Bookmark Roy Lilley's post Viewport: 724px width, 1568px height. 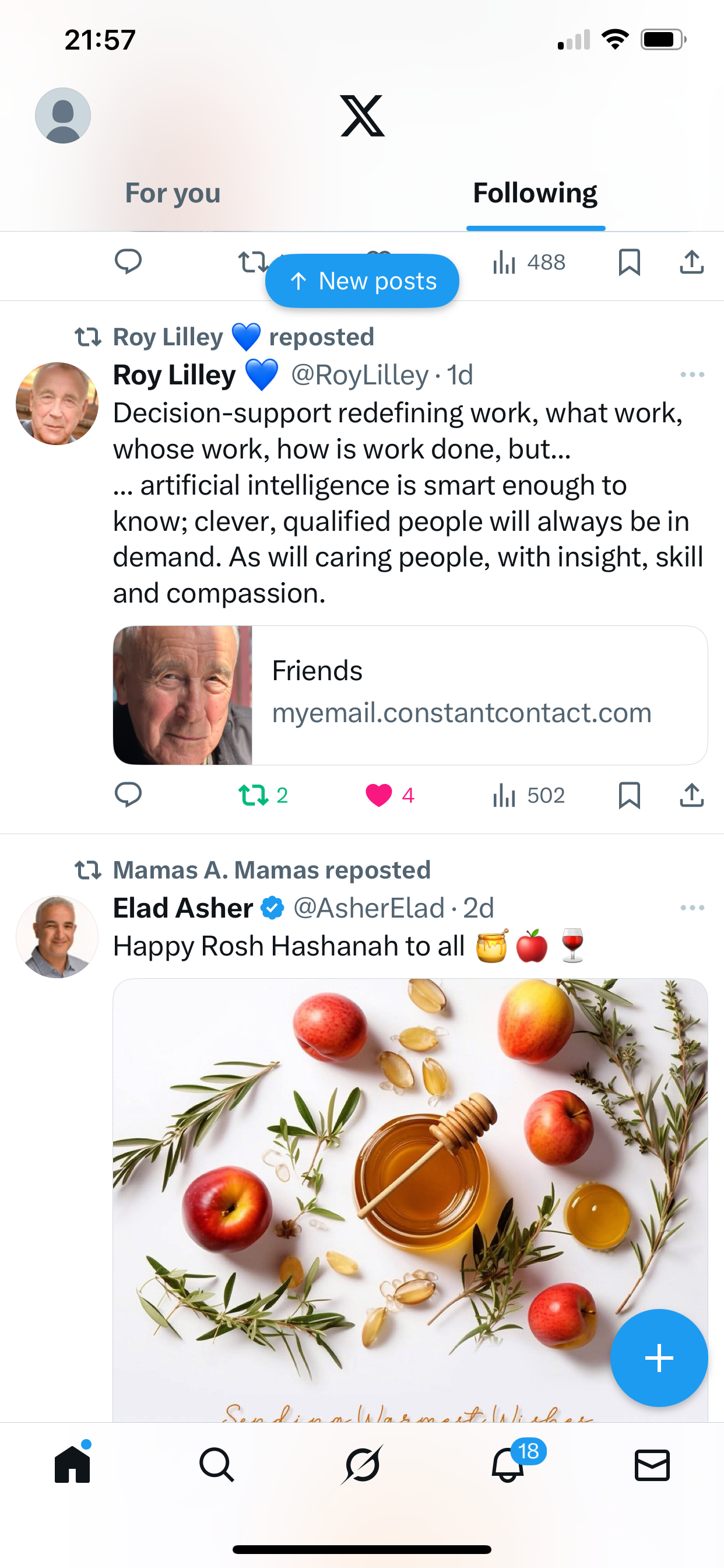(629, 795)
